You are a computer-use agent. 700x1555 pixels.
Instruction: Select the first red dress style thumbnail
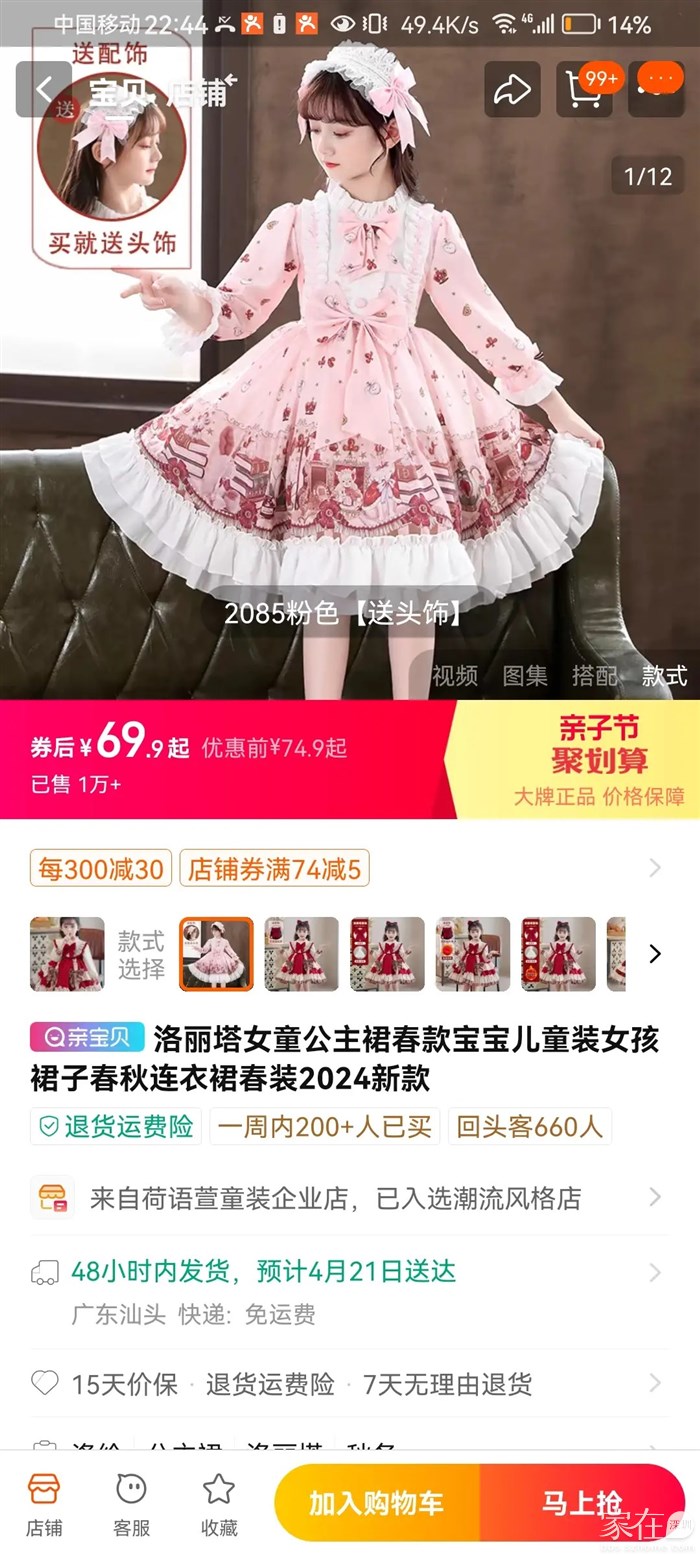66,954
